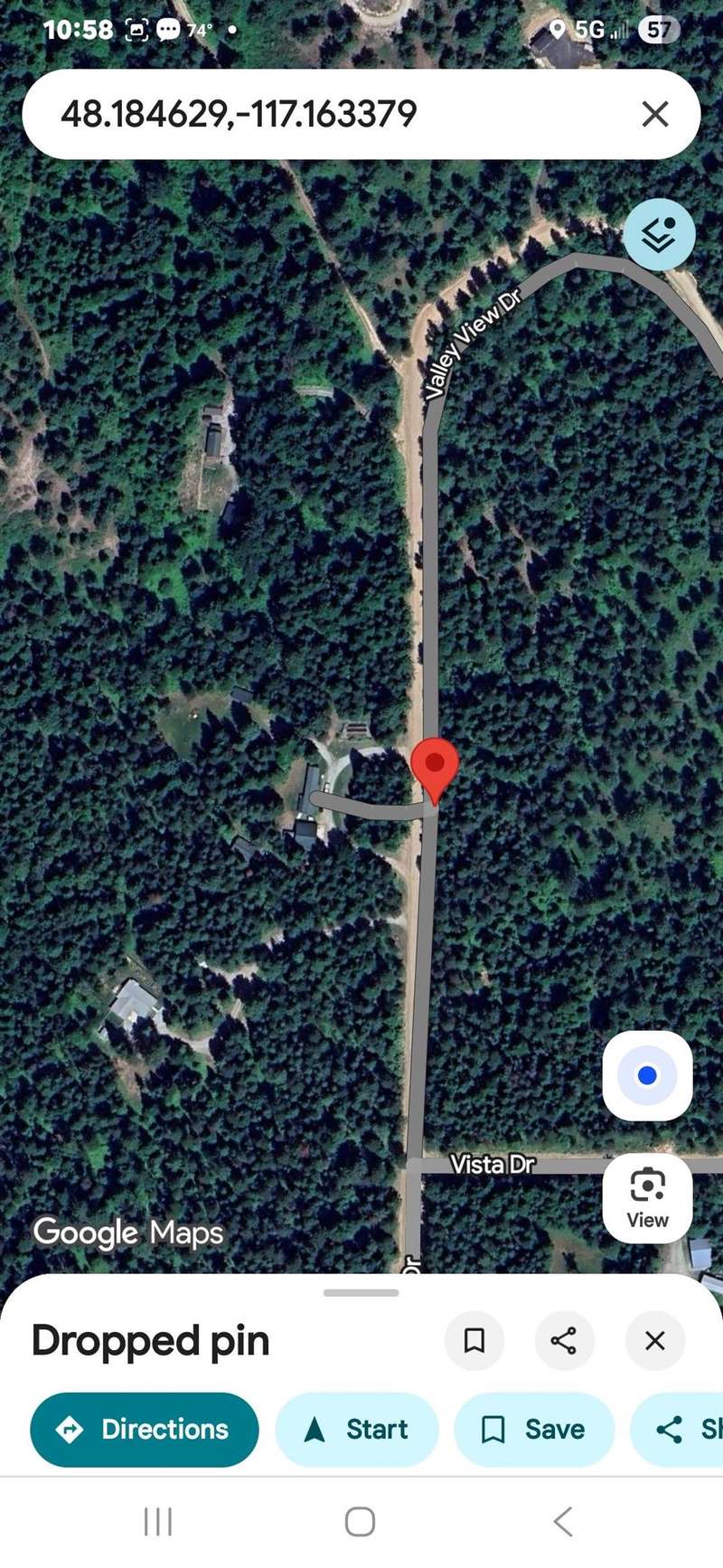Bookmark the dropped pin via round icon
723x1568 pixels.
coord(474,1340)
